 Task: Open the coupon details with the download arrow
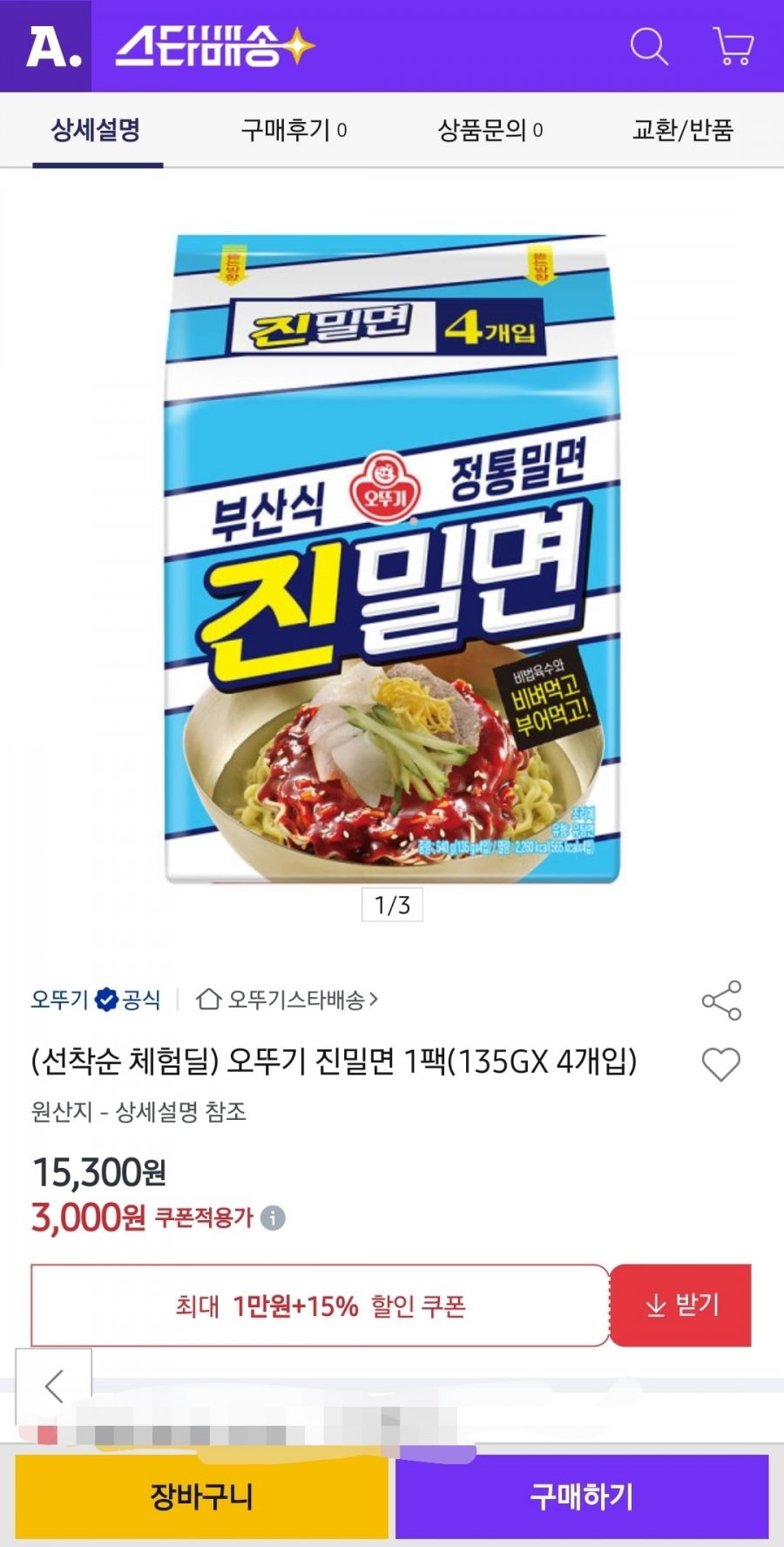[x=682, y=1306]
